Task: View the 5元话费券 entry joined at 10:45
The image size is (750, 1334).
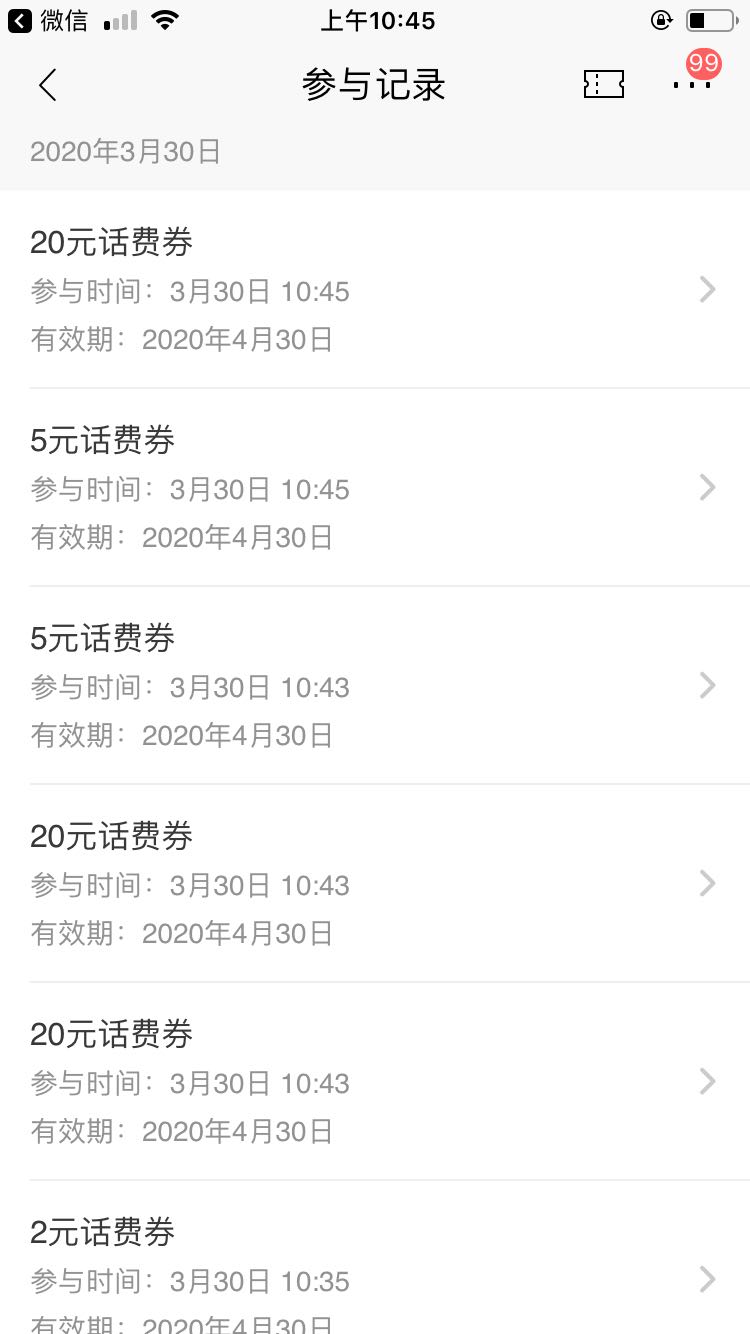Action: [x=375, y=488]
